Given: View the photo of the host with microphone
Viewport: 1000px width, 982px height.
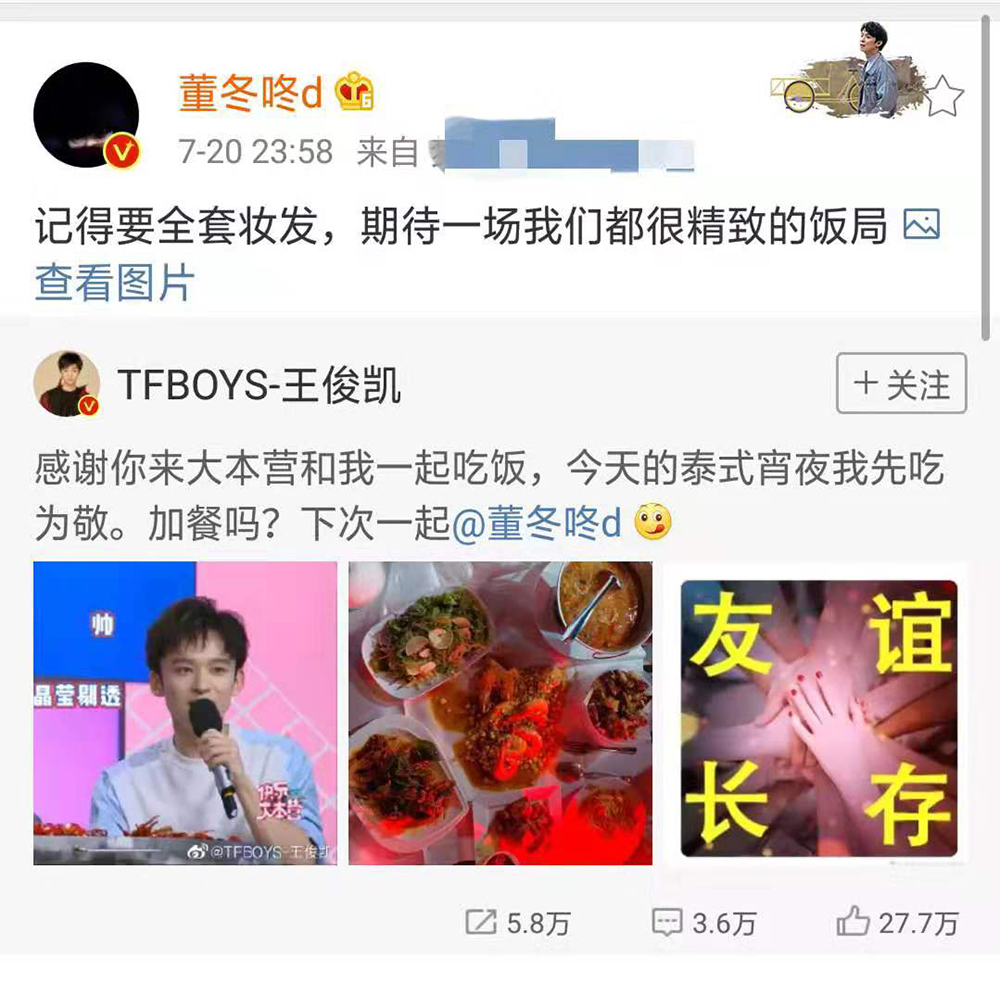Looking at the screenshot, I should coord(185,713).
